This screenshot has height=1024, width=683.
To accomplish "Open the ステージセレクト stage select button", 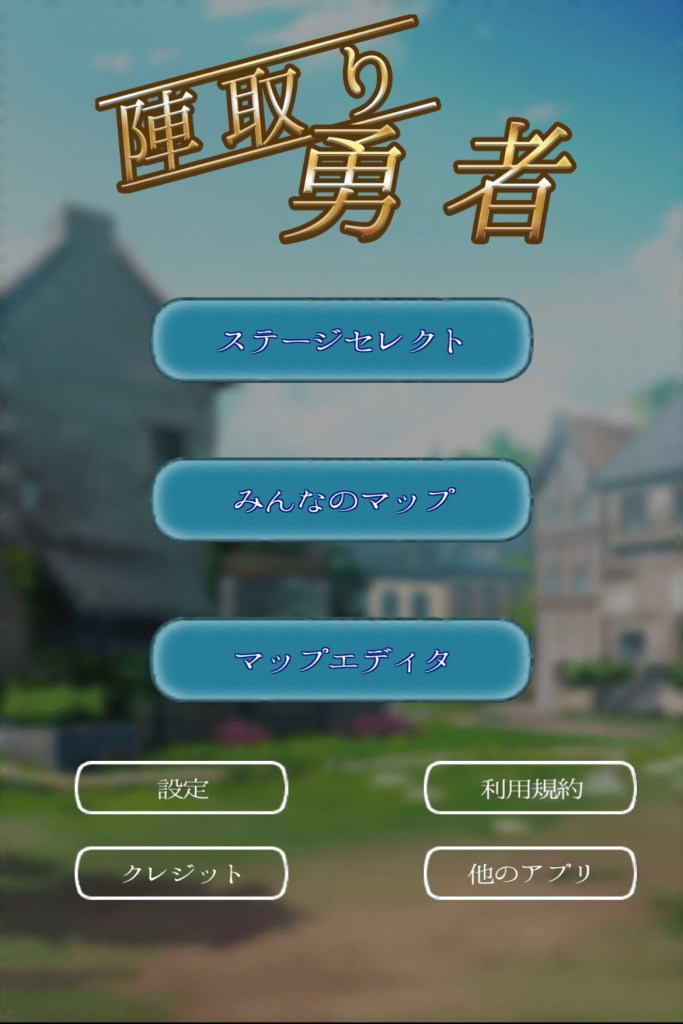I will (x=341, y=340).
